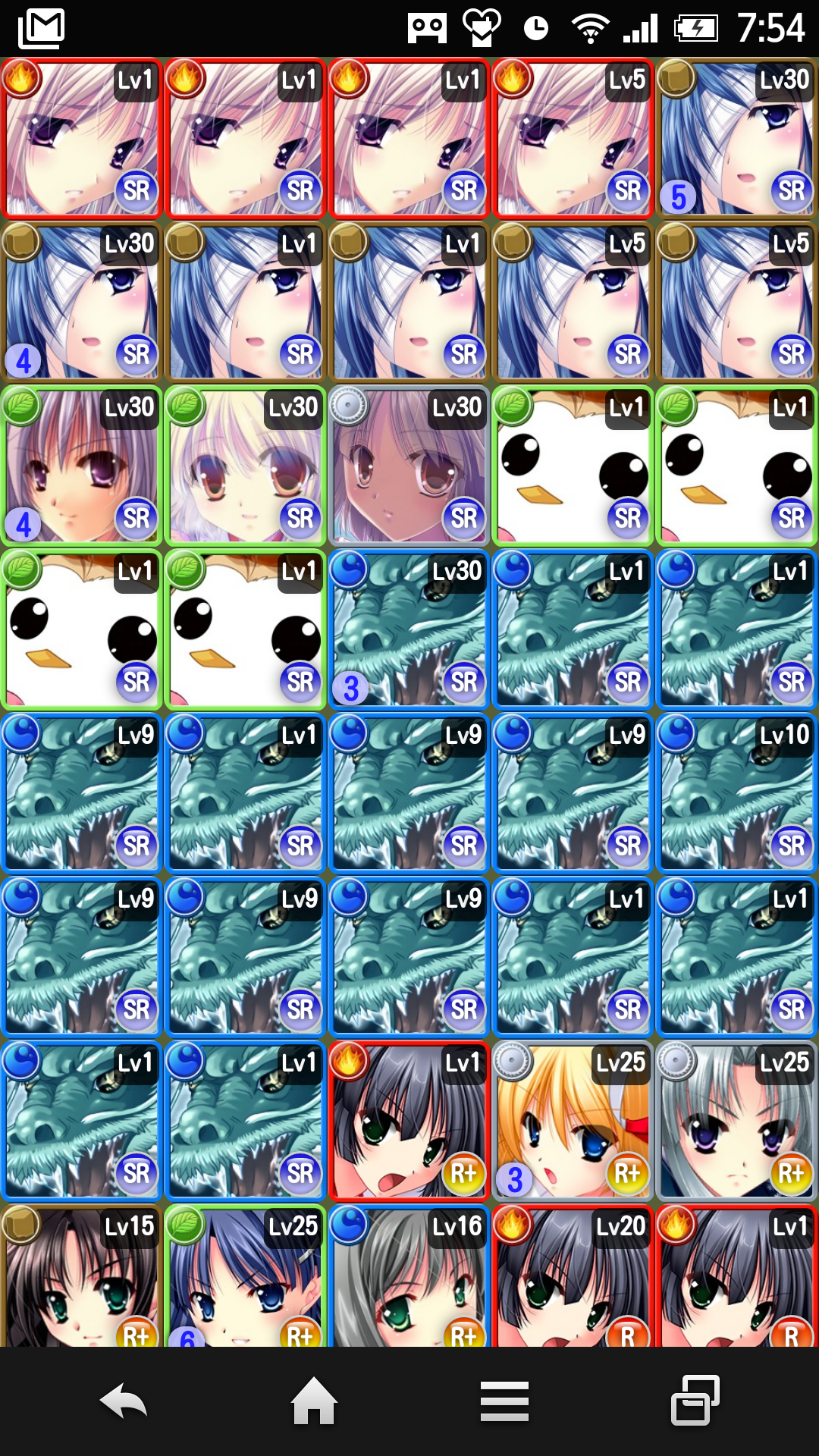Screen dimensions: 819x1456
Task: Go back with the system back arrow
Action: 124,1401
